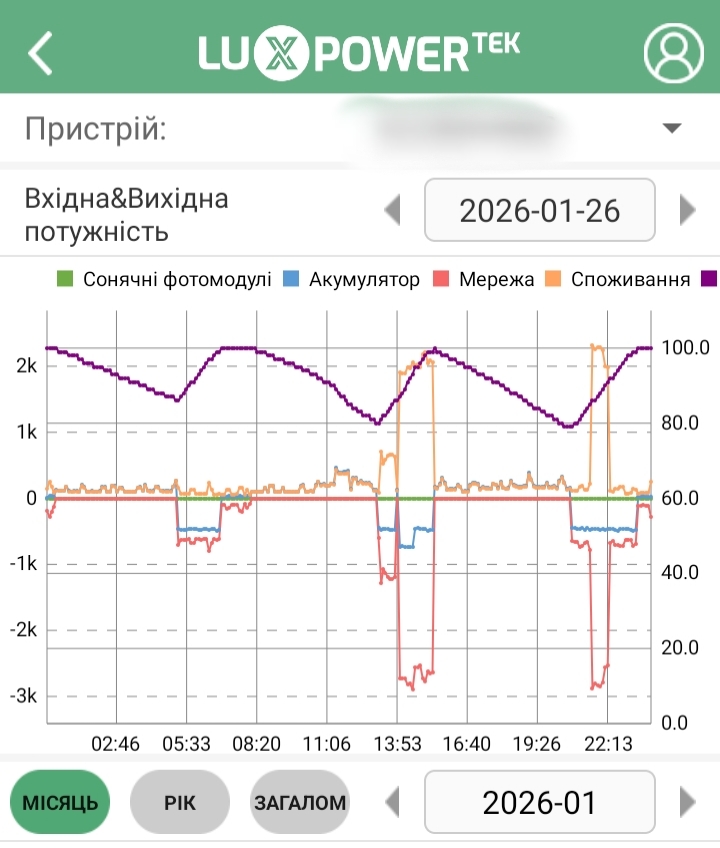This screenshot has width=720, height=848.
Task: Toggle Сонячні фотомодулі series in legend
Action: [165, 279]
